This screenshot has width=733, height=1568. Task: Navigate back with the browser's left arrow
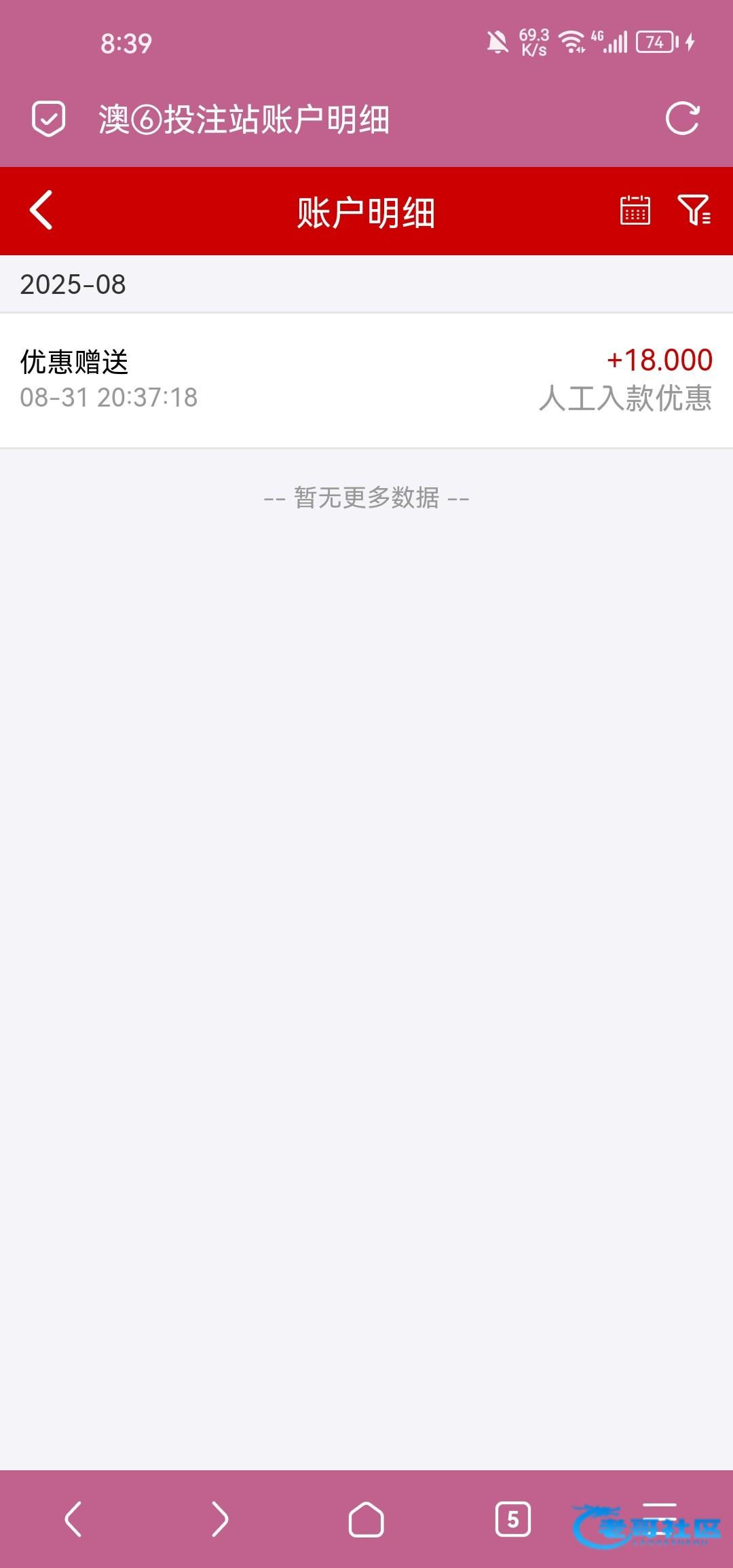coord(73,1519)
